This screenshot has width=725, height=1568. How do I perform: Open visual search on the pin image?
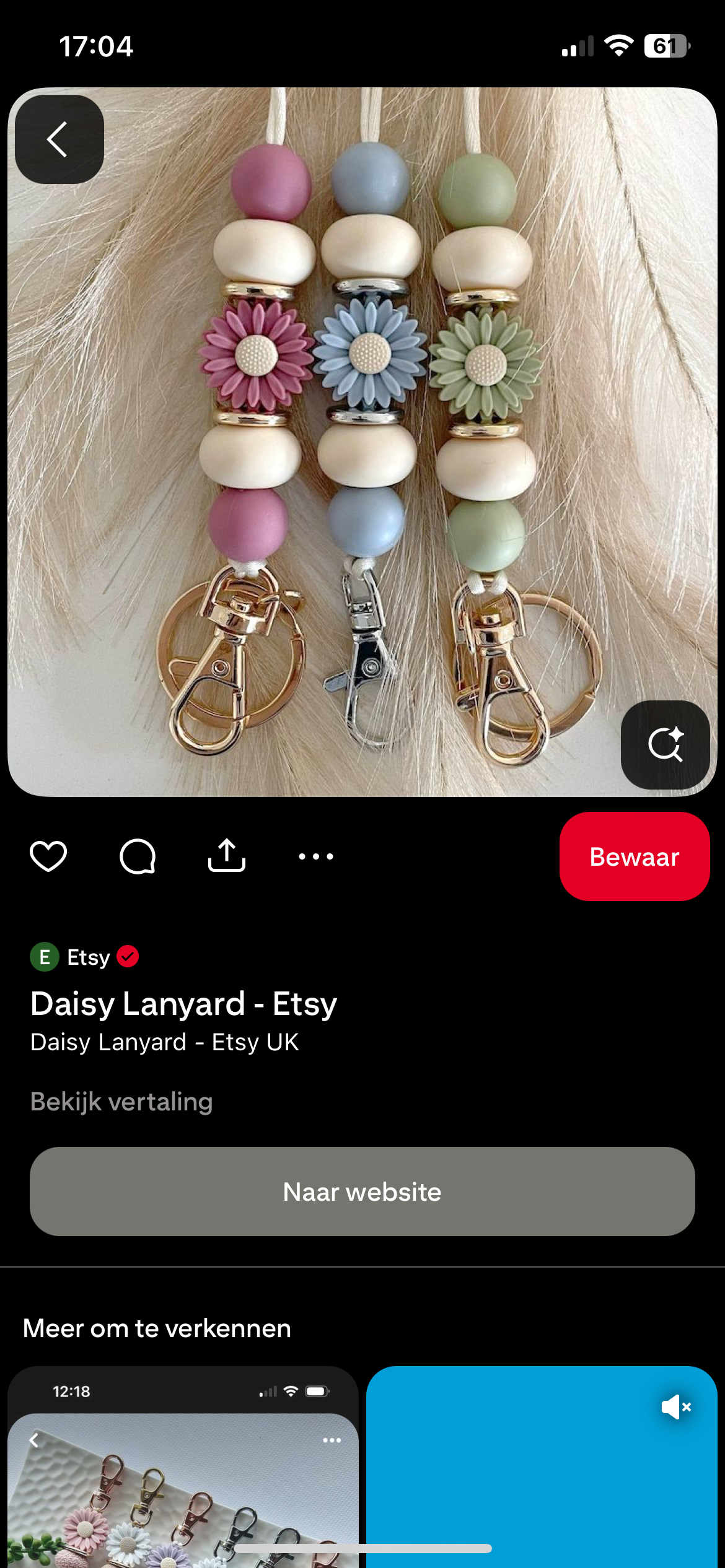pyautogui.click(x=665, y=744)
